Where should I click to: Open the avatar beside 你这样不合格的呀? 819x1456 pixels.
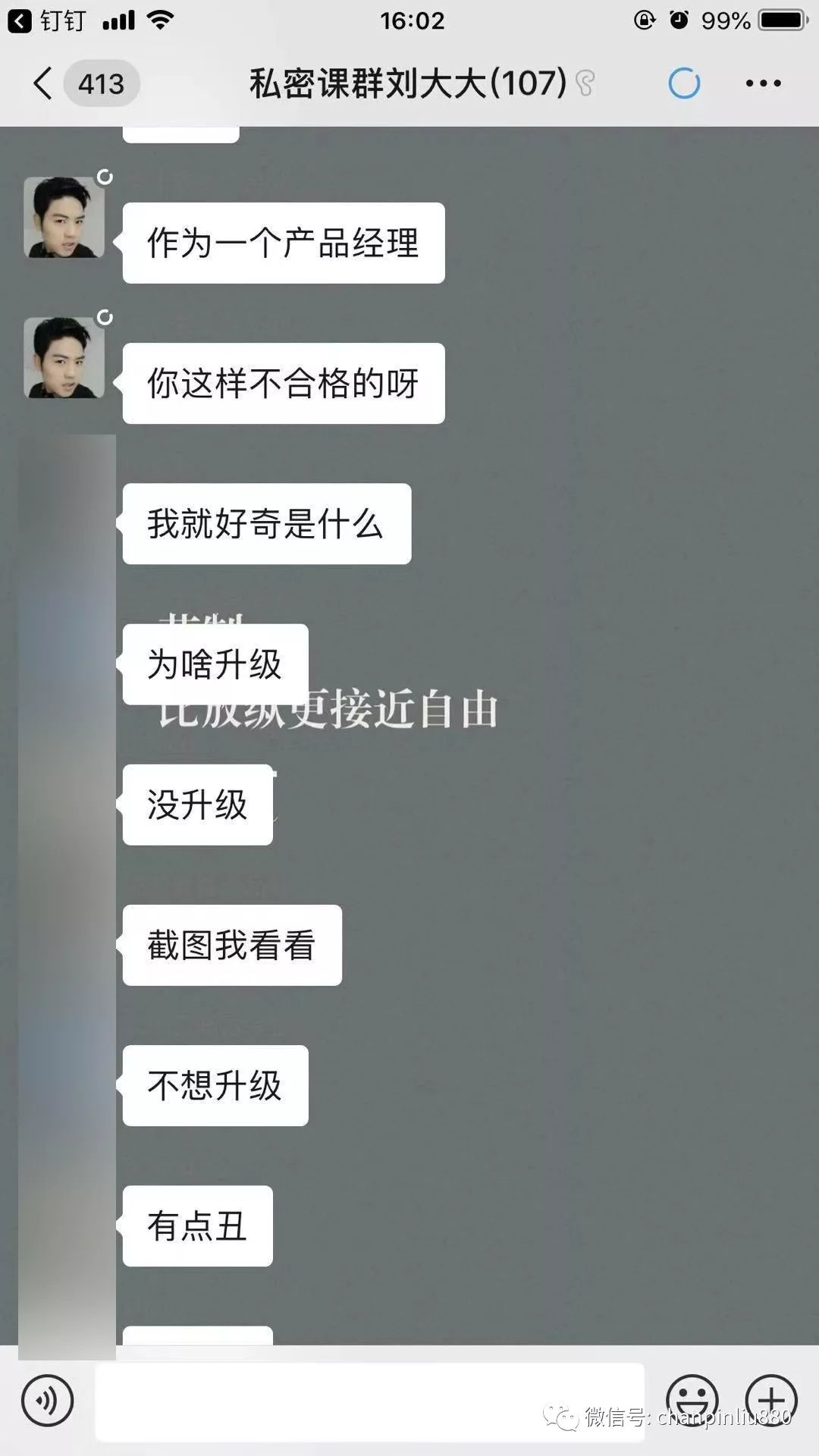point(64,358)
